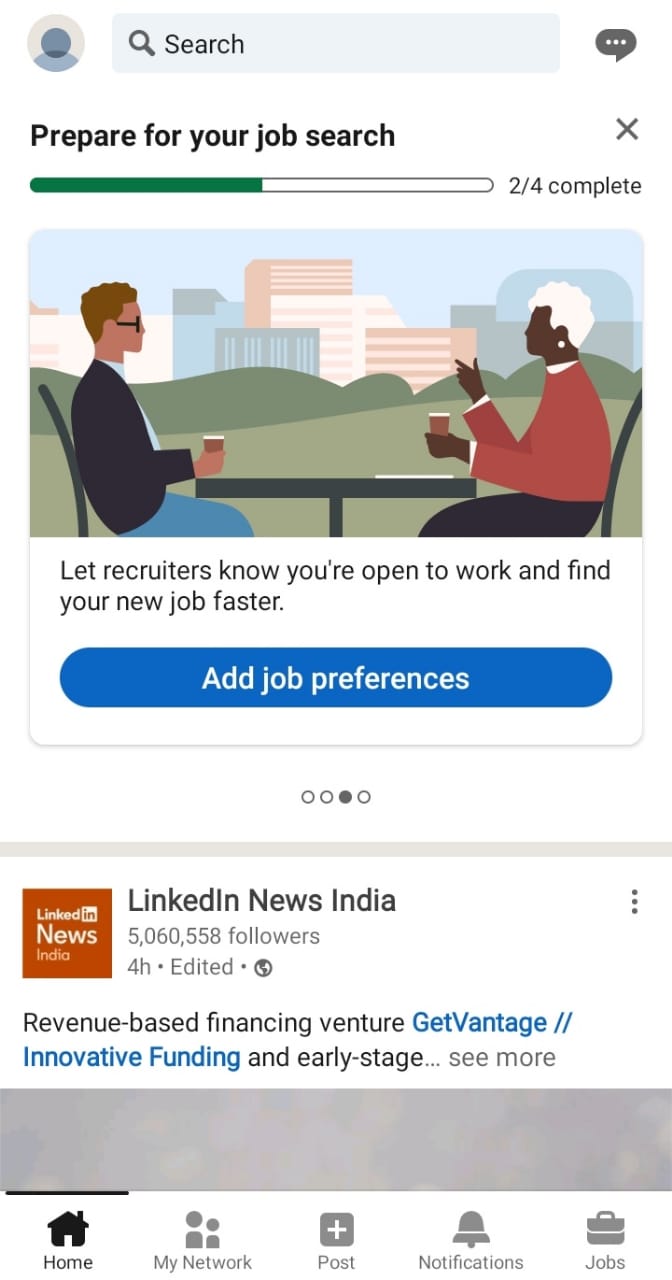Dismiss the job search preparation card
Viewport: 672px width, 1280px height.
tap(627, 129)
